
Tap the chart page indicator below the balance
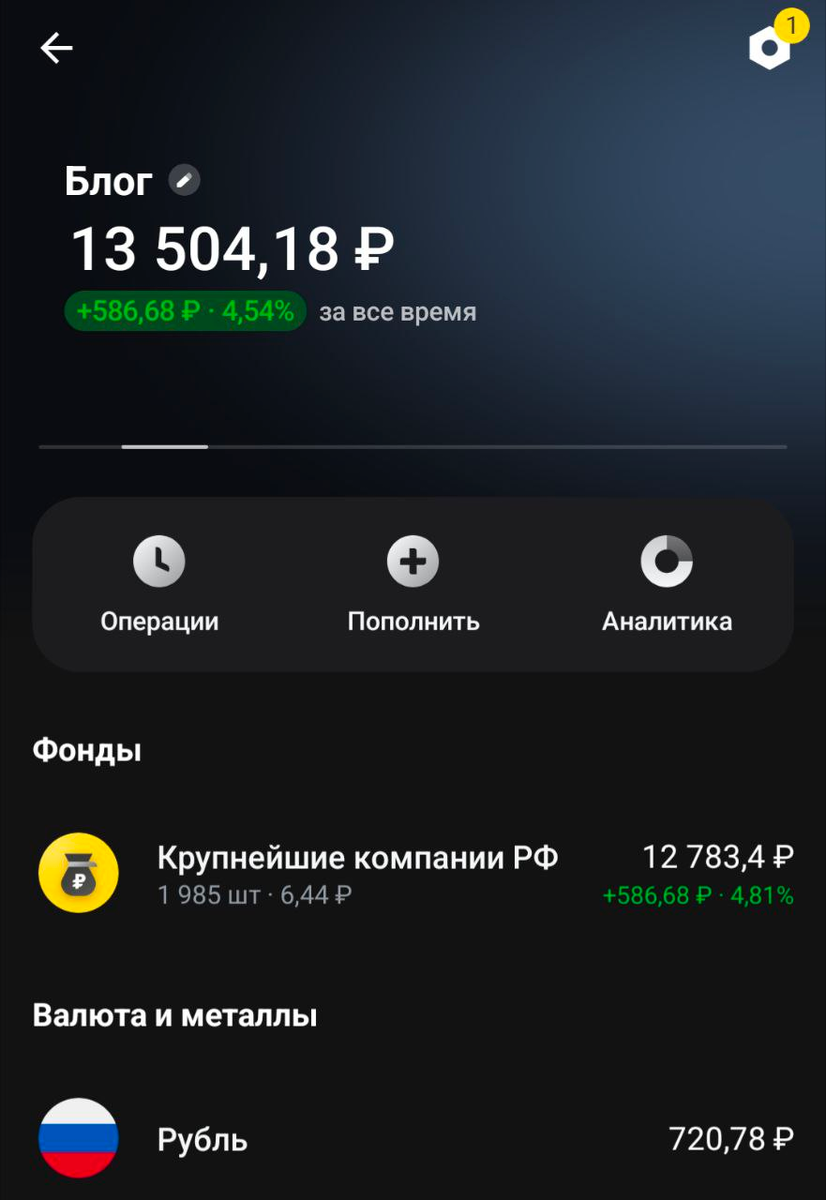(x=164, y=446)
